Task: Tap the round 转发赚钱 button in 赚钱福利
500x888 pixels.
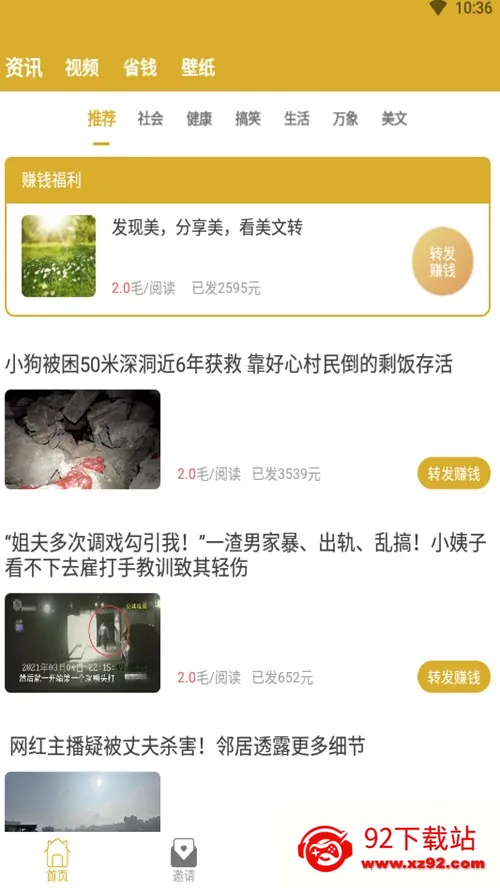Action: pos(442,261)
